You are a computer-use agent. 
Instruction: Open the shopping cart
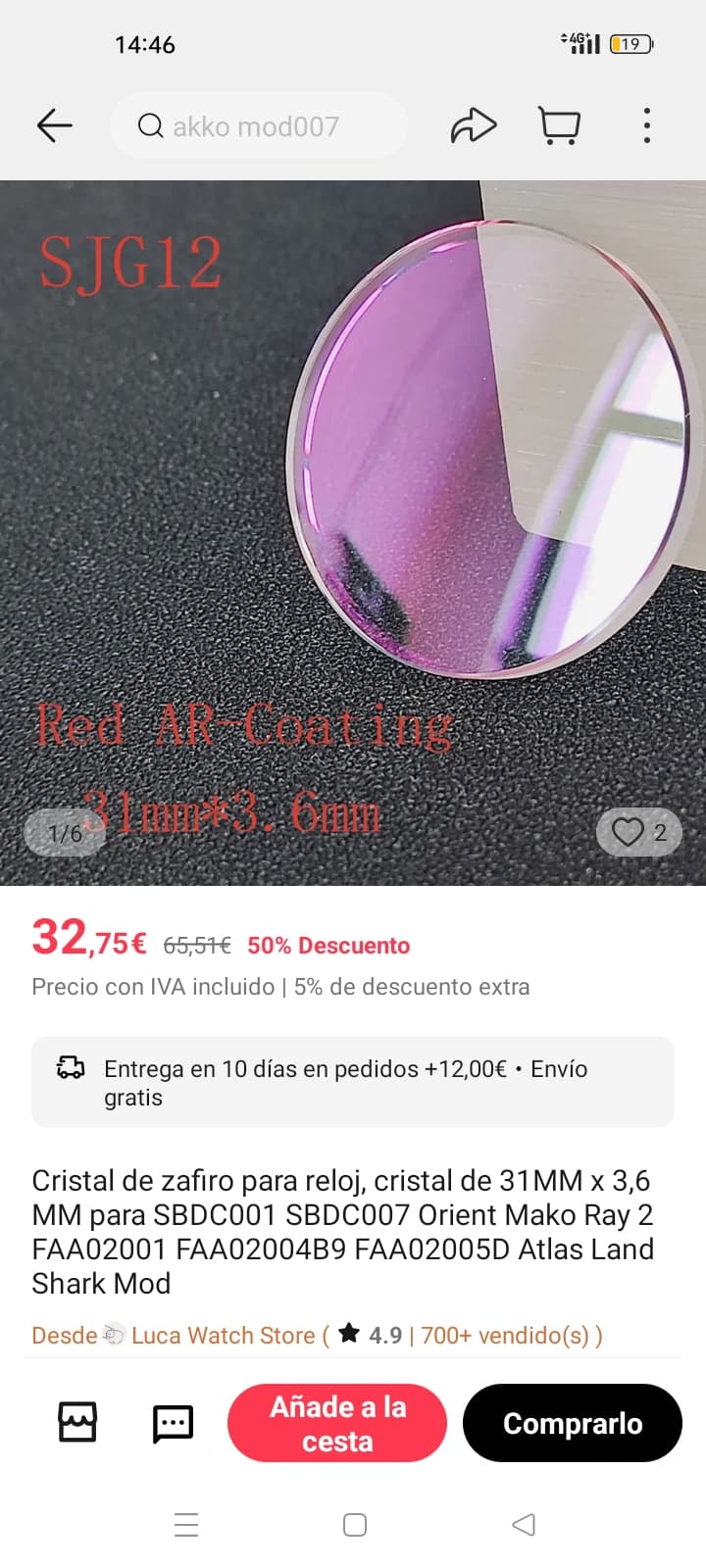[560, 126]
